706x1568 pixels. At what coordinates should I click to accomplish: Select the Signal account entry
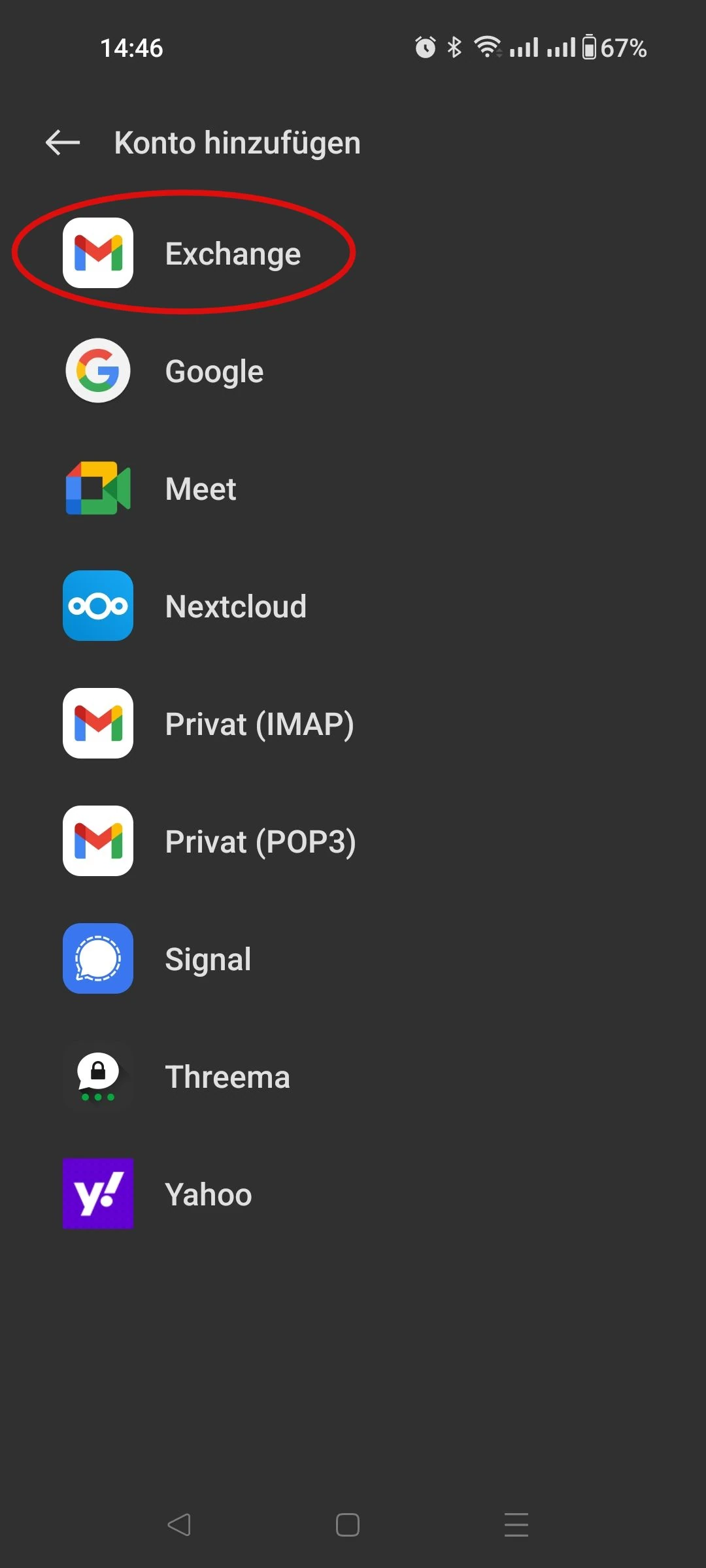tap(208, 958)
